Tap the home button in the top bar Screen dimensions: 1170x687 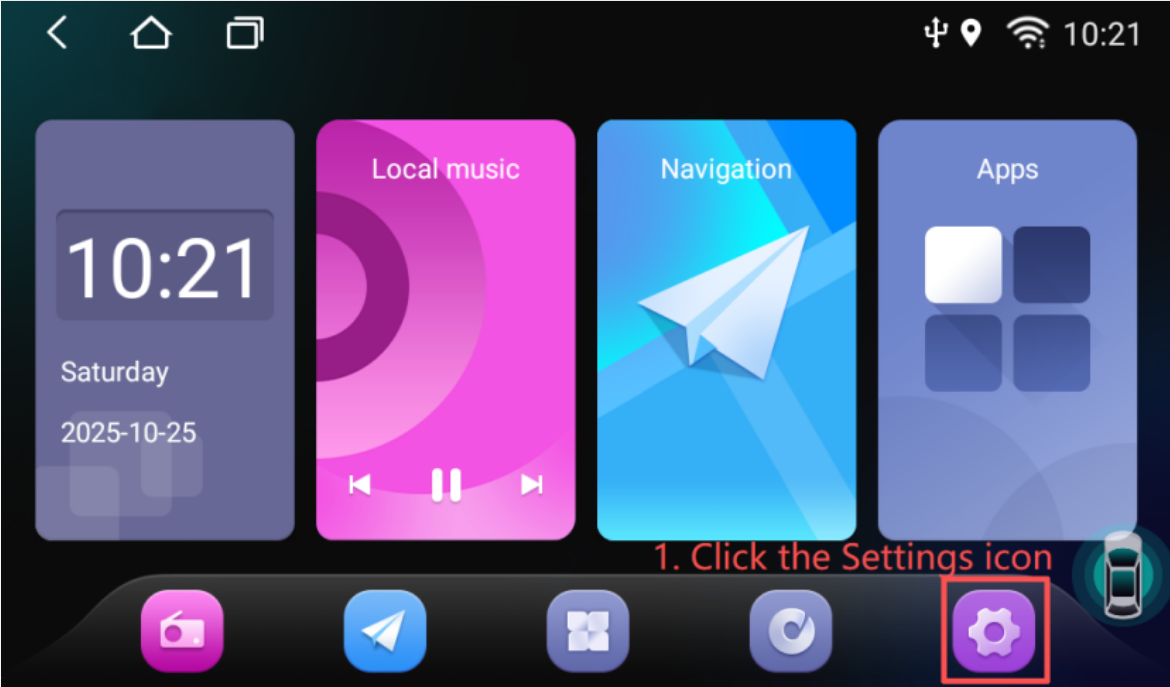pos(151,34)
